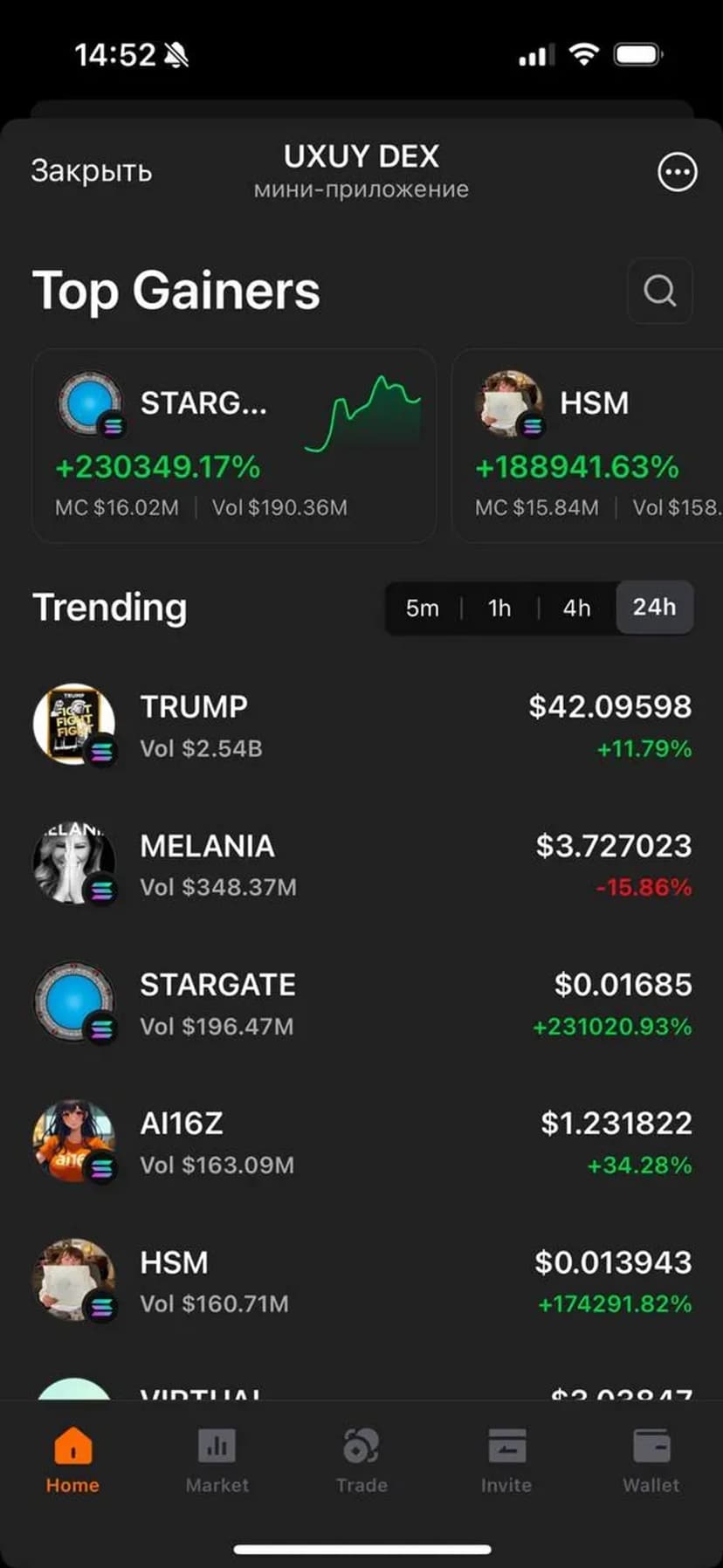Switch to the Invite tab

click(506, 1461)
